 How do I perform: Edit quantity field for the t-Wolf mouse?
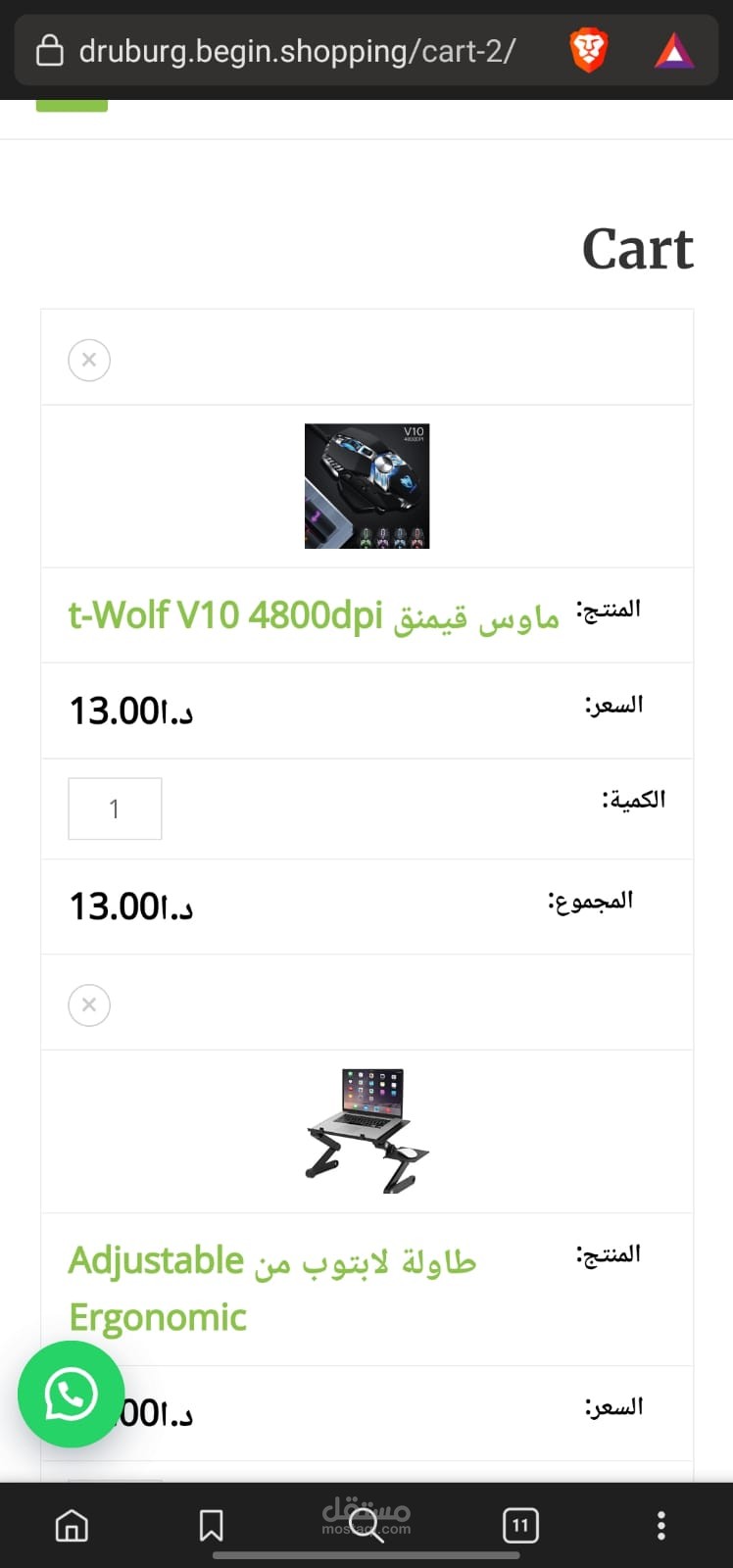click(115, 808)
